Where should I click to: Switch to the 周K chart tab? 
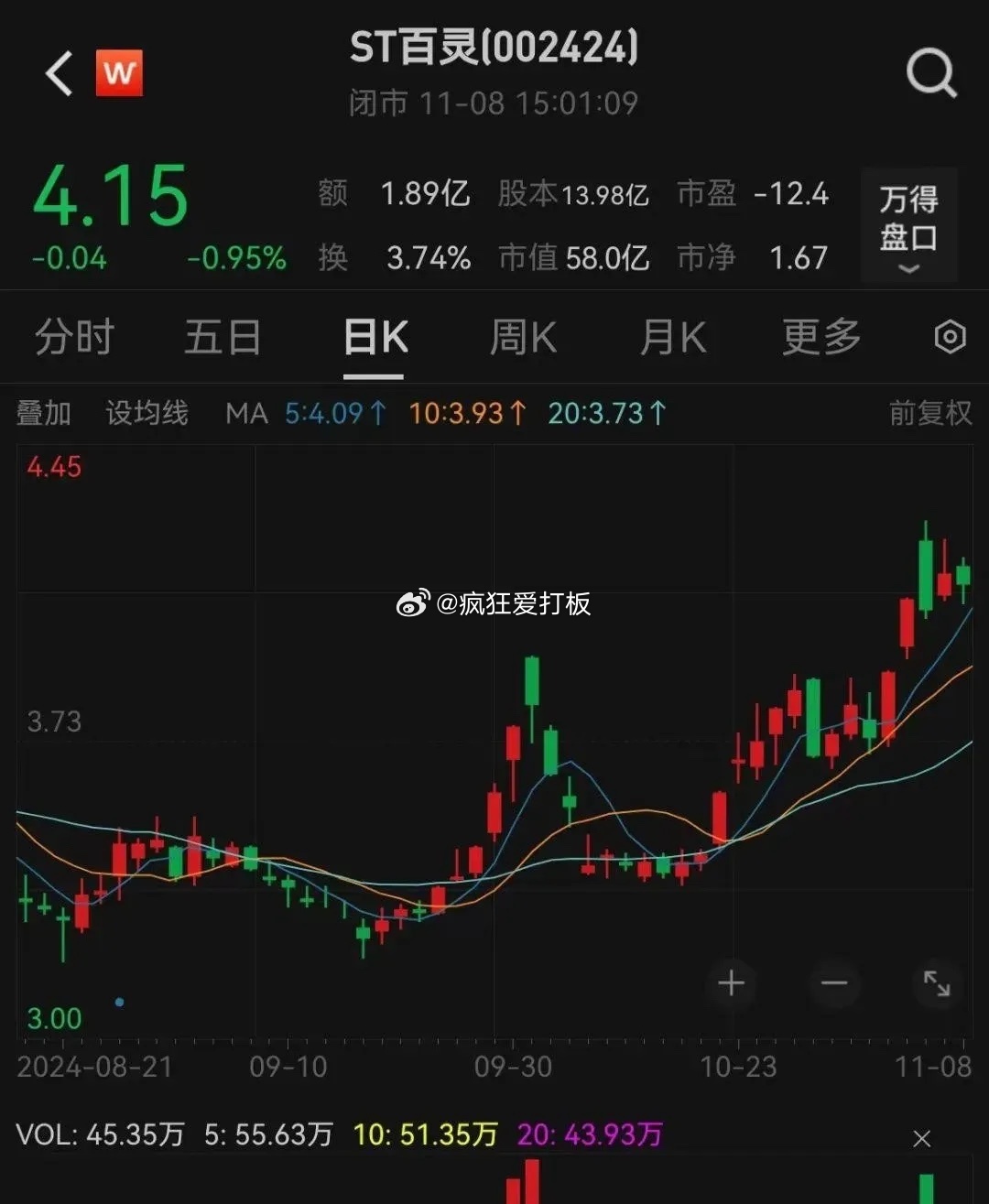[523, 337]
